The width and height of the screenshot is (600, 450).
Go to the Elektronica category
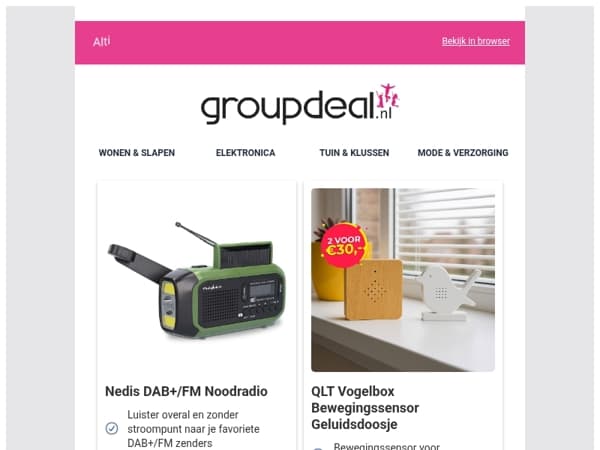[x=245, y=153]
